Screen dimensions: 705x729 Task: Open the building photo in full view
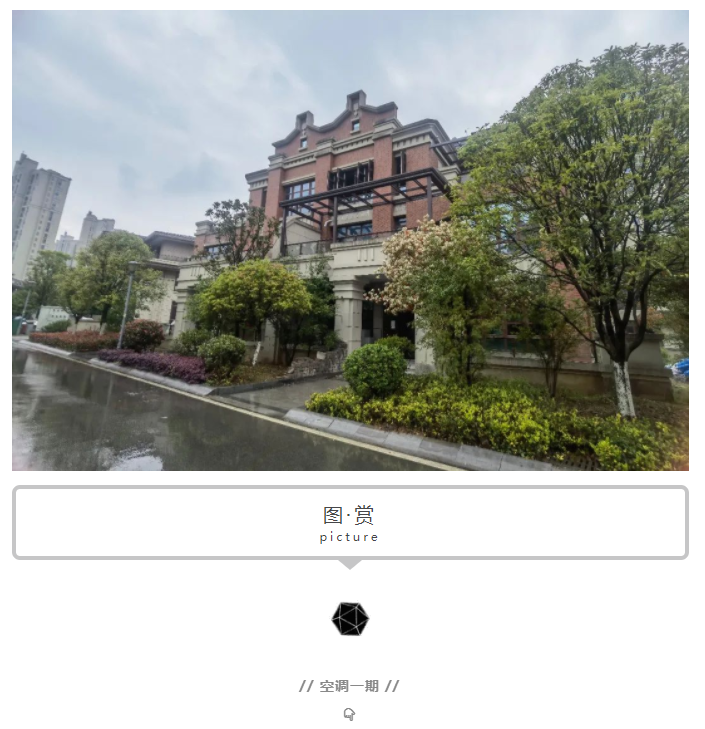350,240
